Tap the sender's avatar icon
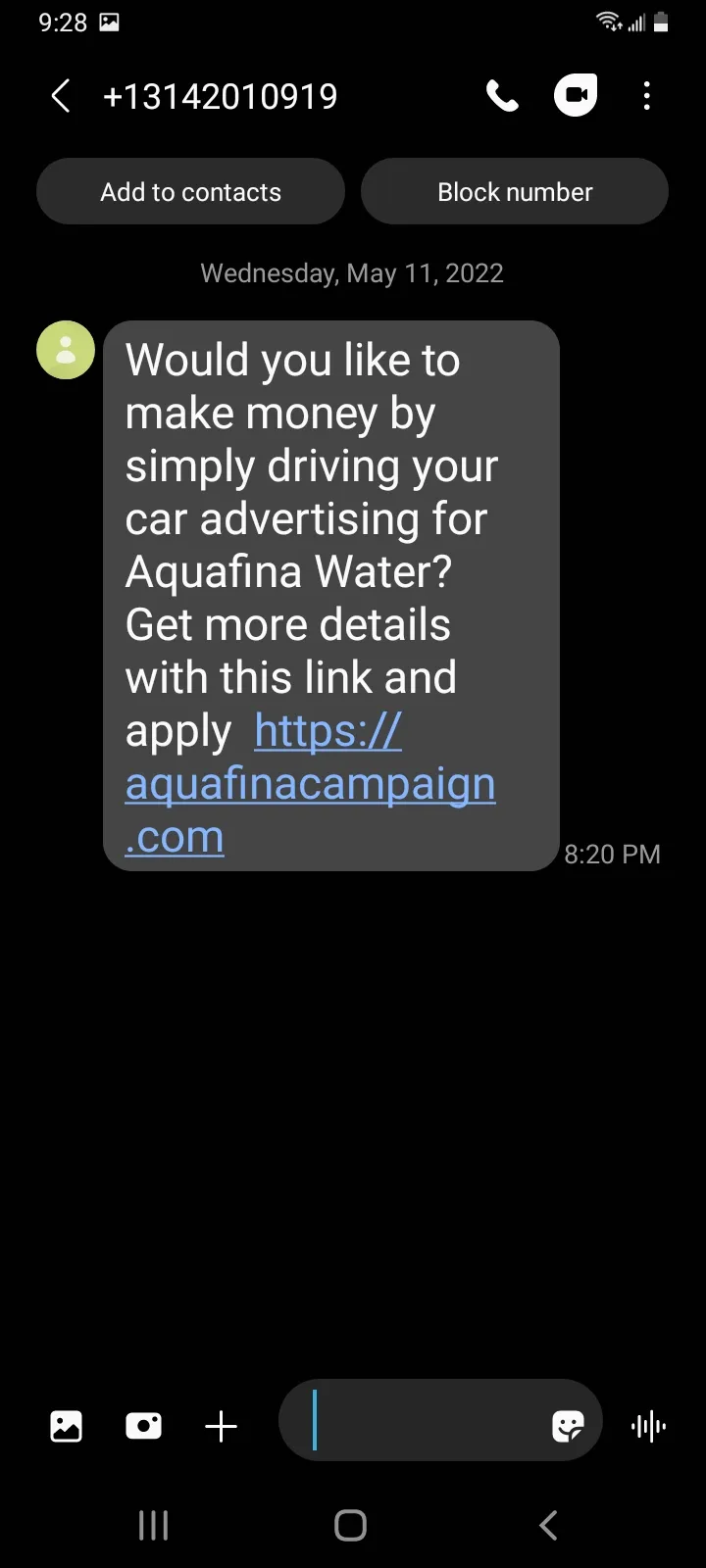The height and width of the screenshot is (1568, 706). (x=66, y=350)
